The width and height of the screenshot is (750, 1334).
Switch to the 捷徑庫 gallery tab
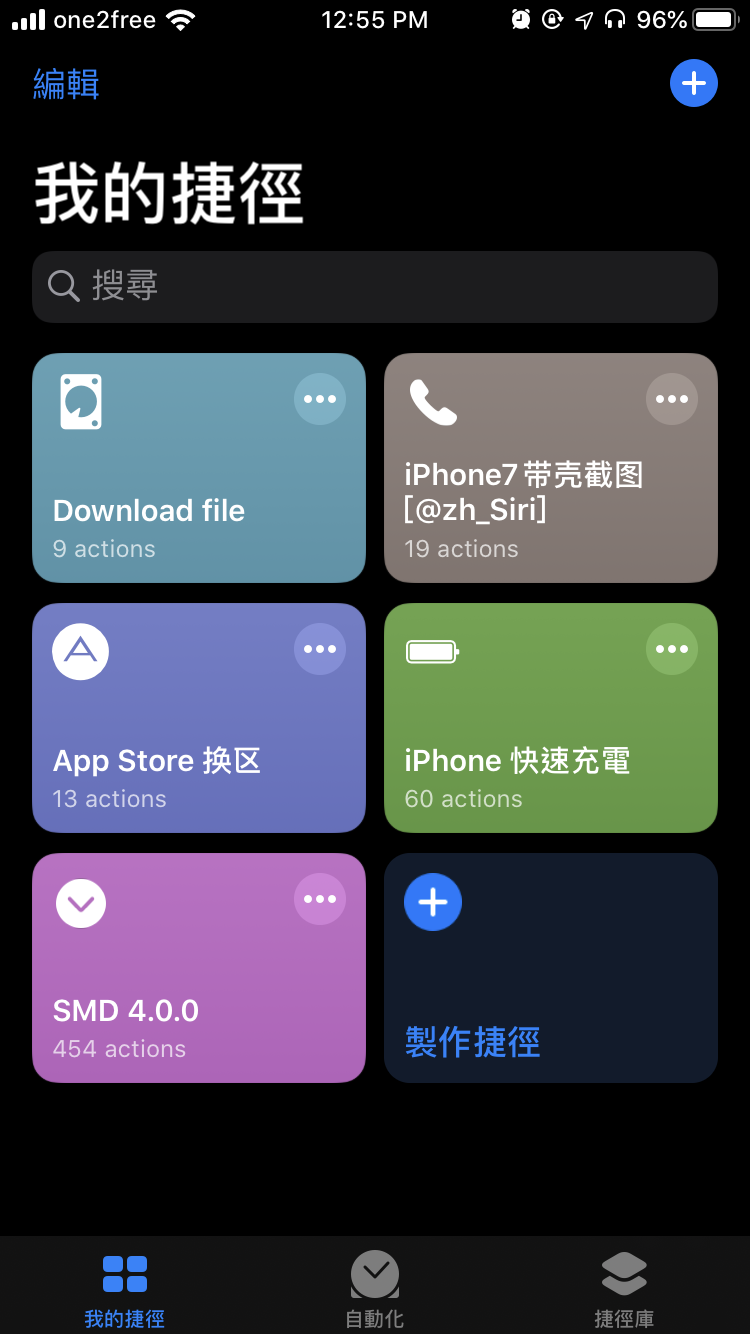coord(624,1289)
